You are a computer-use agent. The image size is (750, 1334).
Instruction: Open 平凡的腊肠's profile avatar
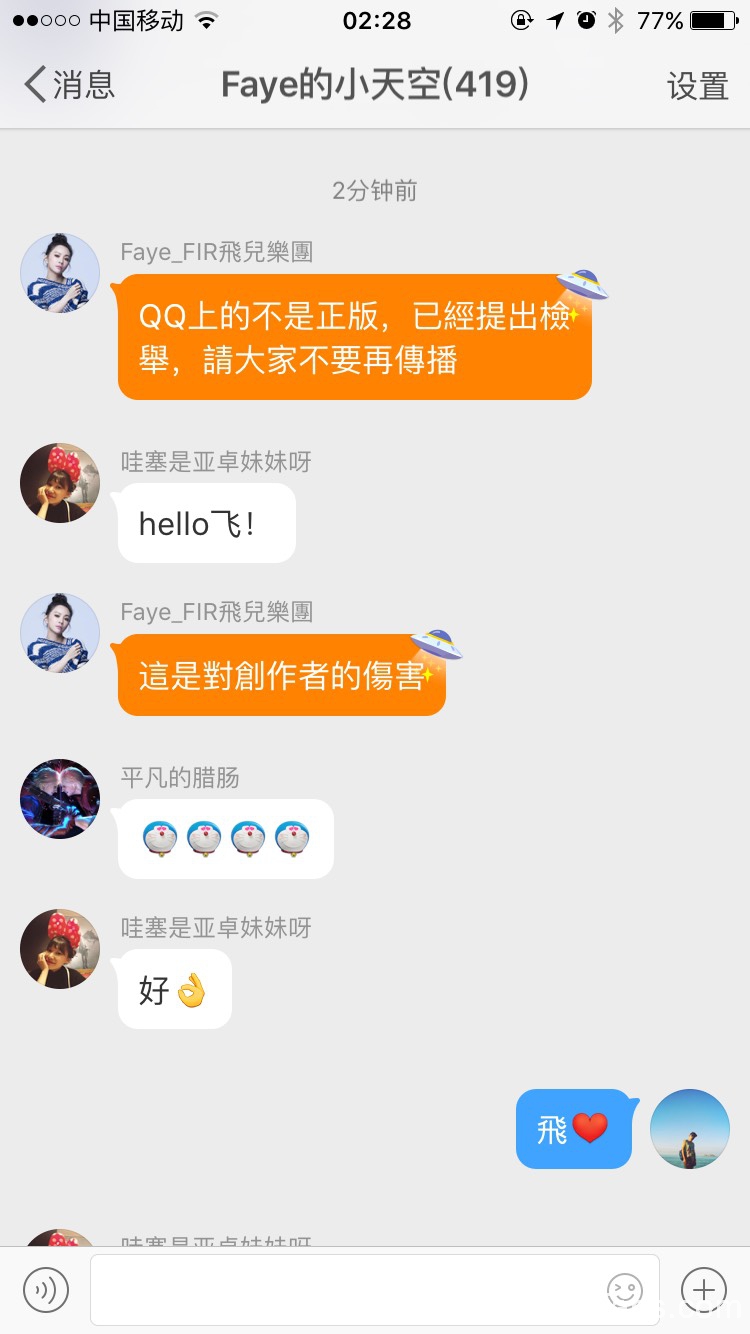pyautogui.click(x=60, y=799)
